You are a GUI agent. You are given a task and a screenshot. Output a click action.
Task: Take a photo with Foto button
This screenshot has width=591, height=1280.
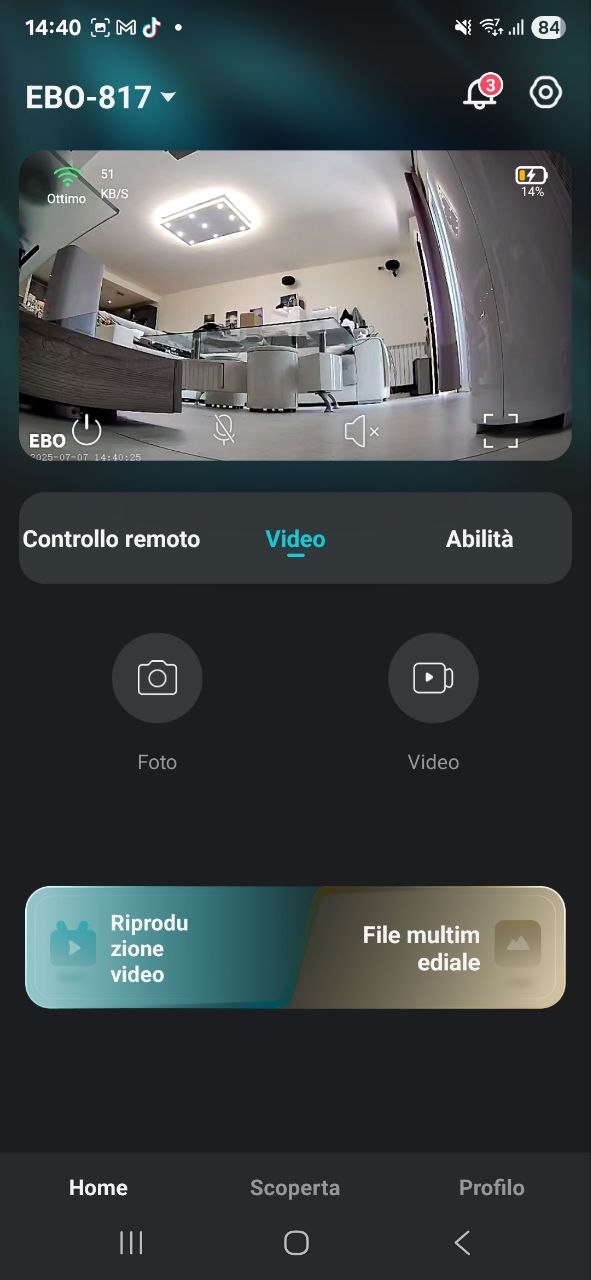click(x=157, y=678)
